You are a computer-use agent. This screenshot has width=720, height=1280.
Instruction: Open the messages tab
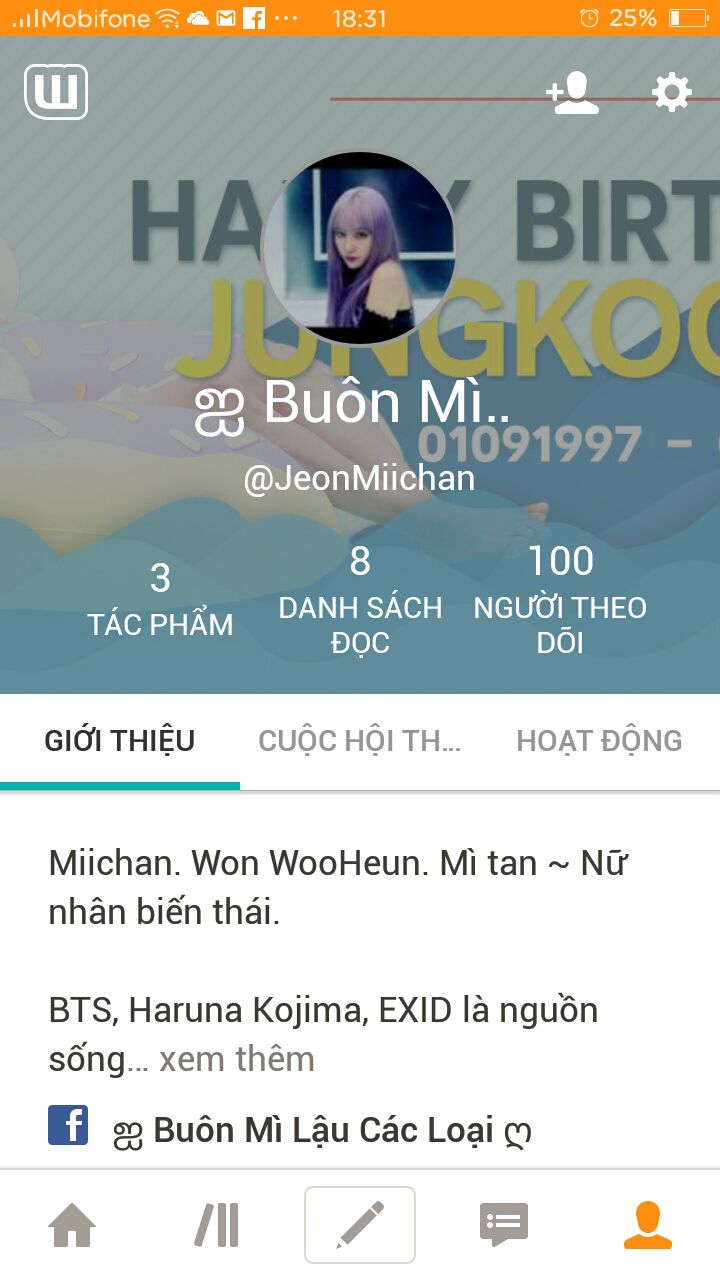click(x=504, y=1225)
